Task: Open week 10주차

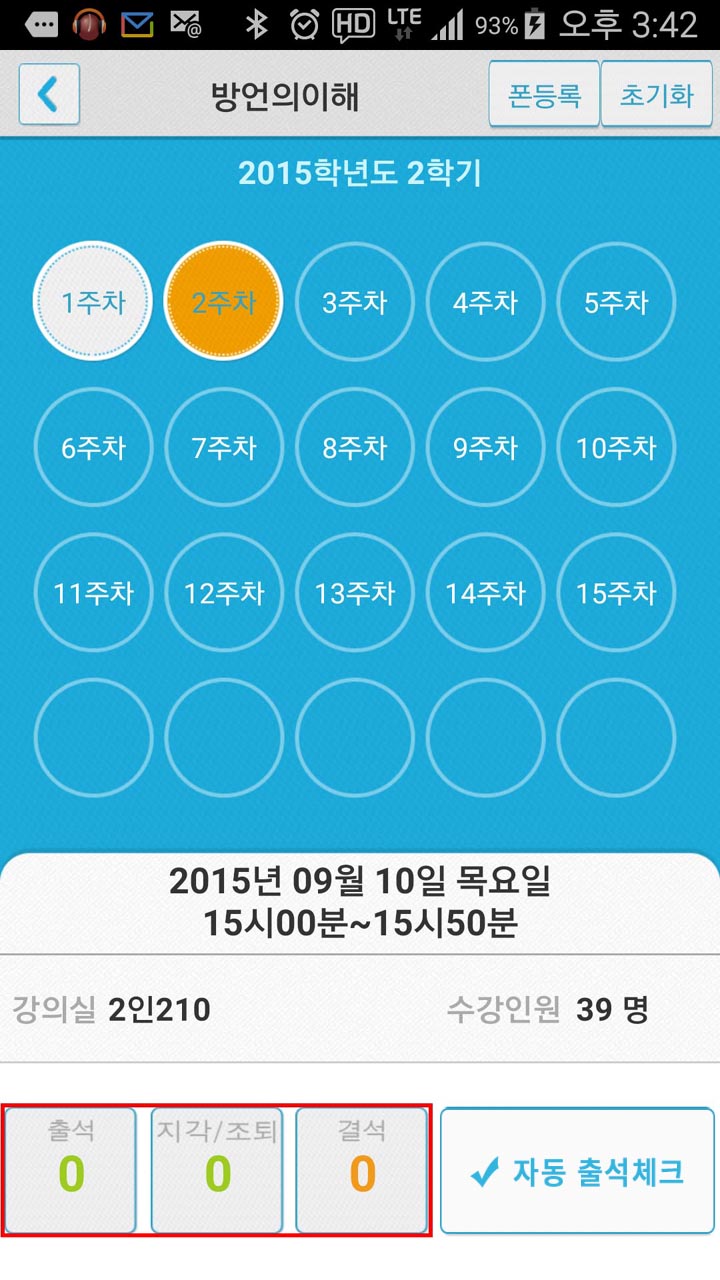Action: [616, 447]
